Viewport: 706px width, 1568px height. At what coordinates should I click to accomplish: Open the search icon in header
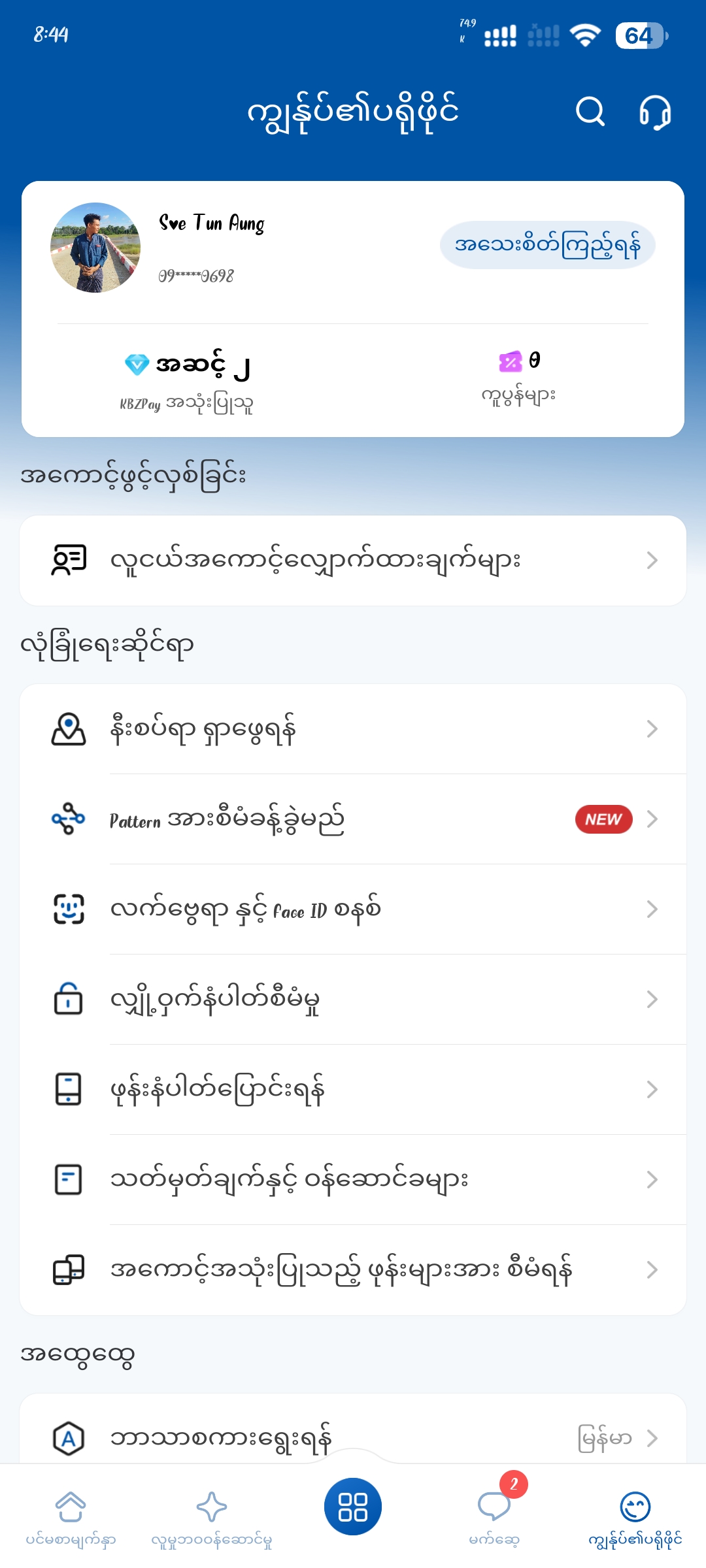[x=590, y=112]
